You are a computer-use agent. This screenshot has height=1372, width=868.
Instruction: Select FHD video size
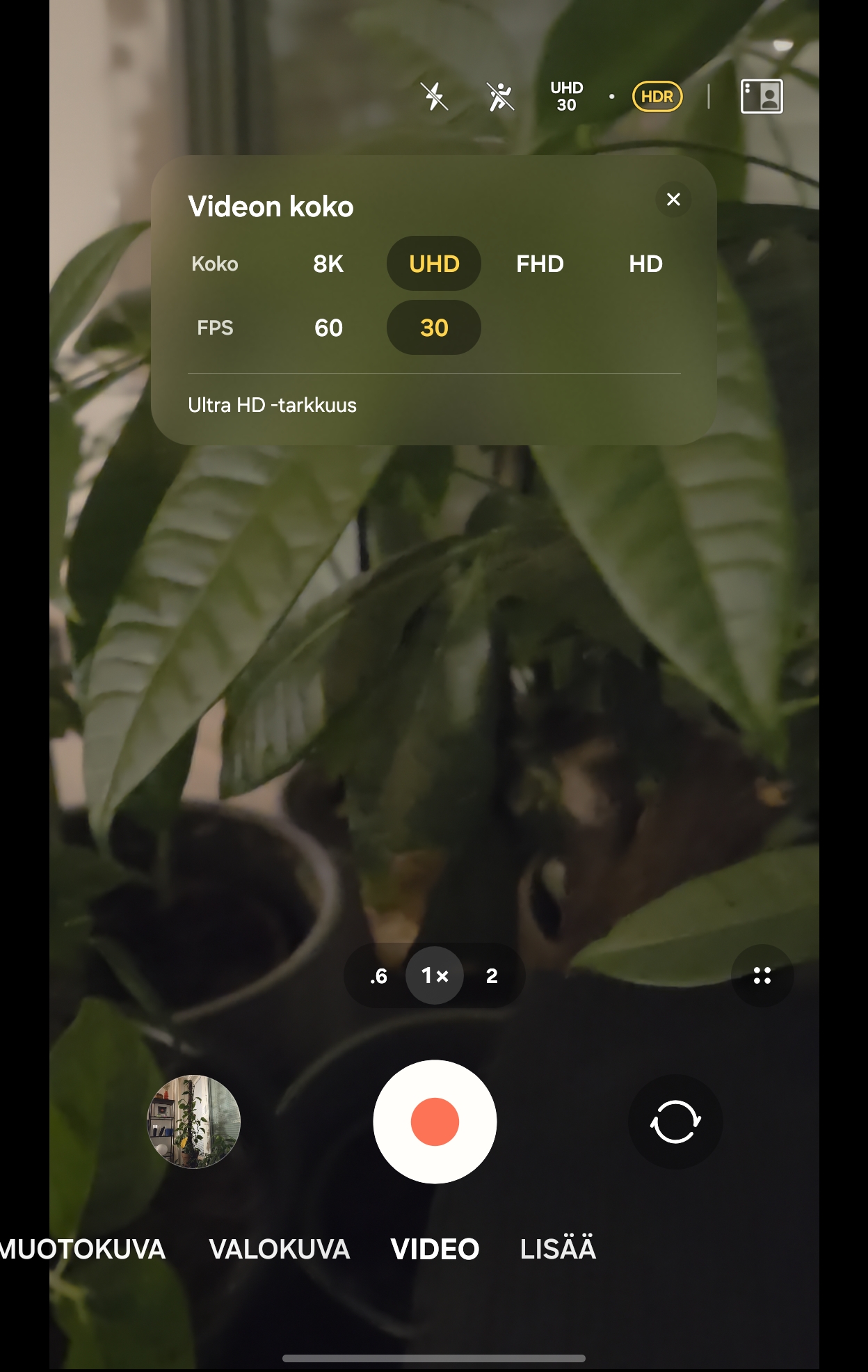click(x=540, y=264)
